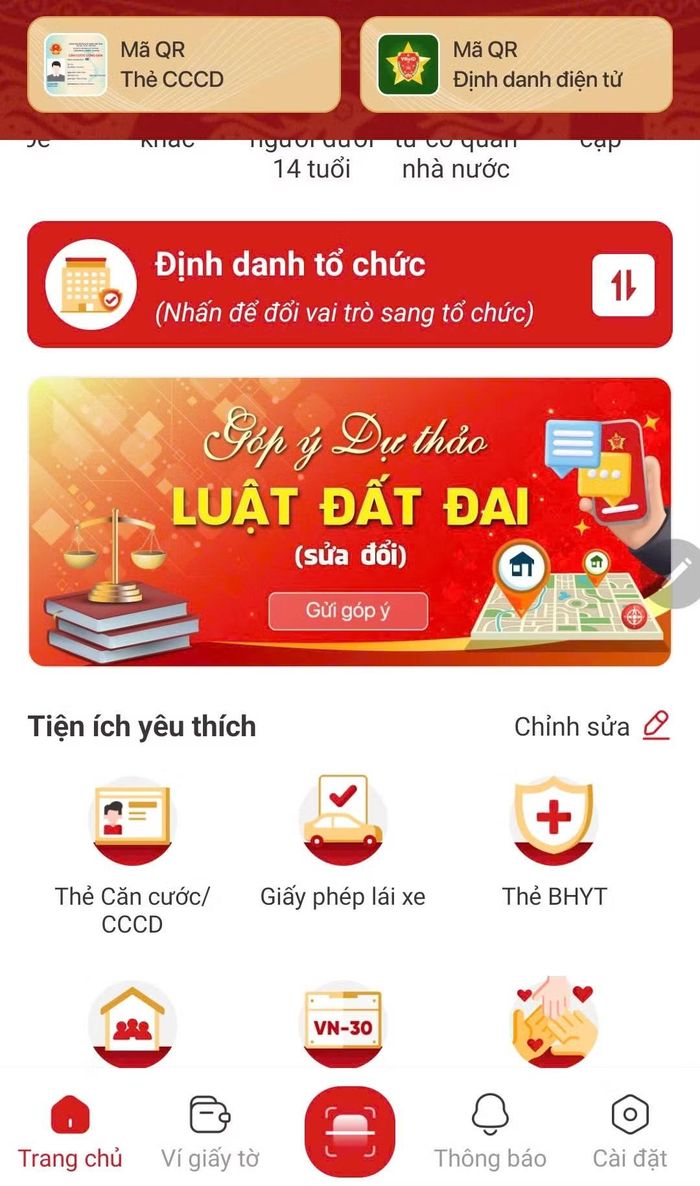Open the Thông báo notifications tab
700x1186 pixels.
click(x=490, y=1132)
